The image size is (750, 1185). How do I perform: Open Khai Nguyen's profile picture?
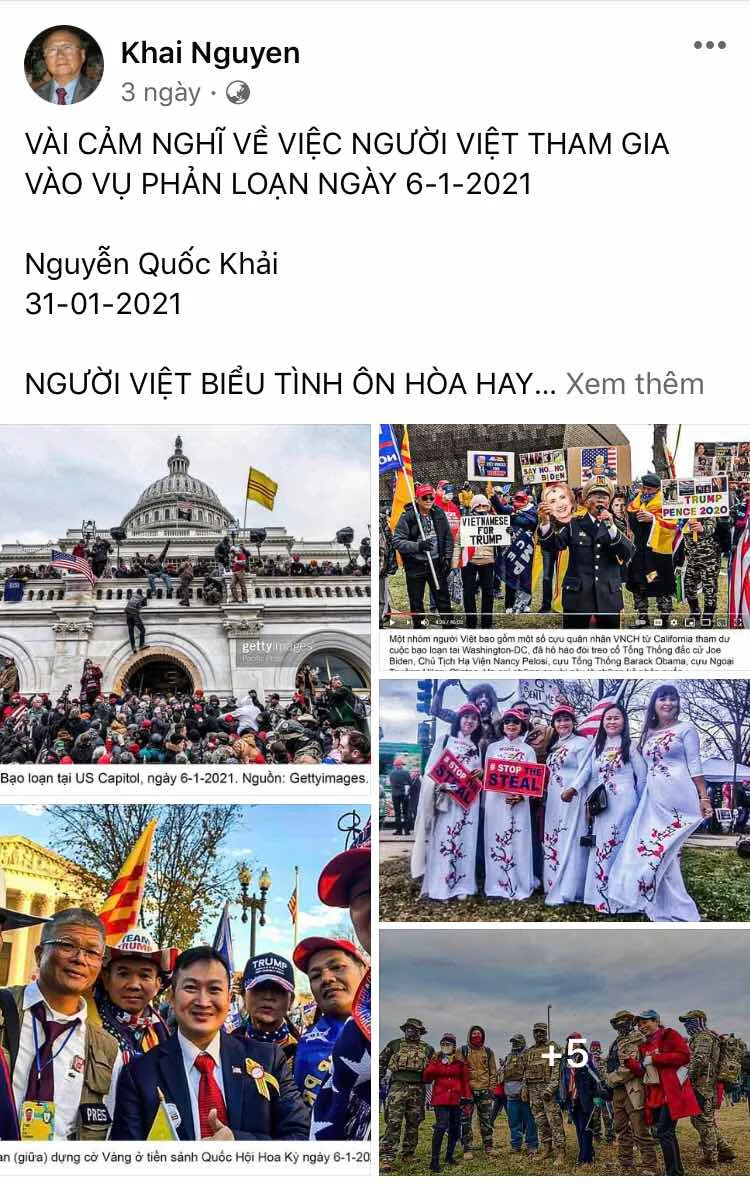pyautogui.click(x=63, y=66)
